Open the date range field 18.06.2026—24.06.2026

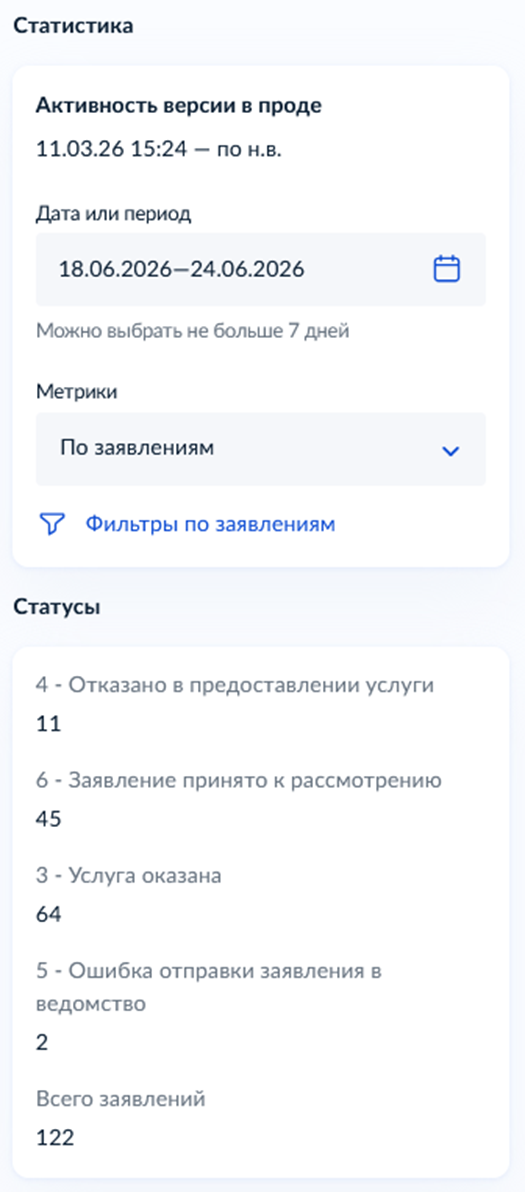pos(261,269)
